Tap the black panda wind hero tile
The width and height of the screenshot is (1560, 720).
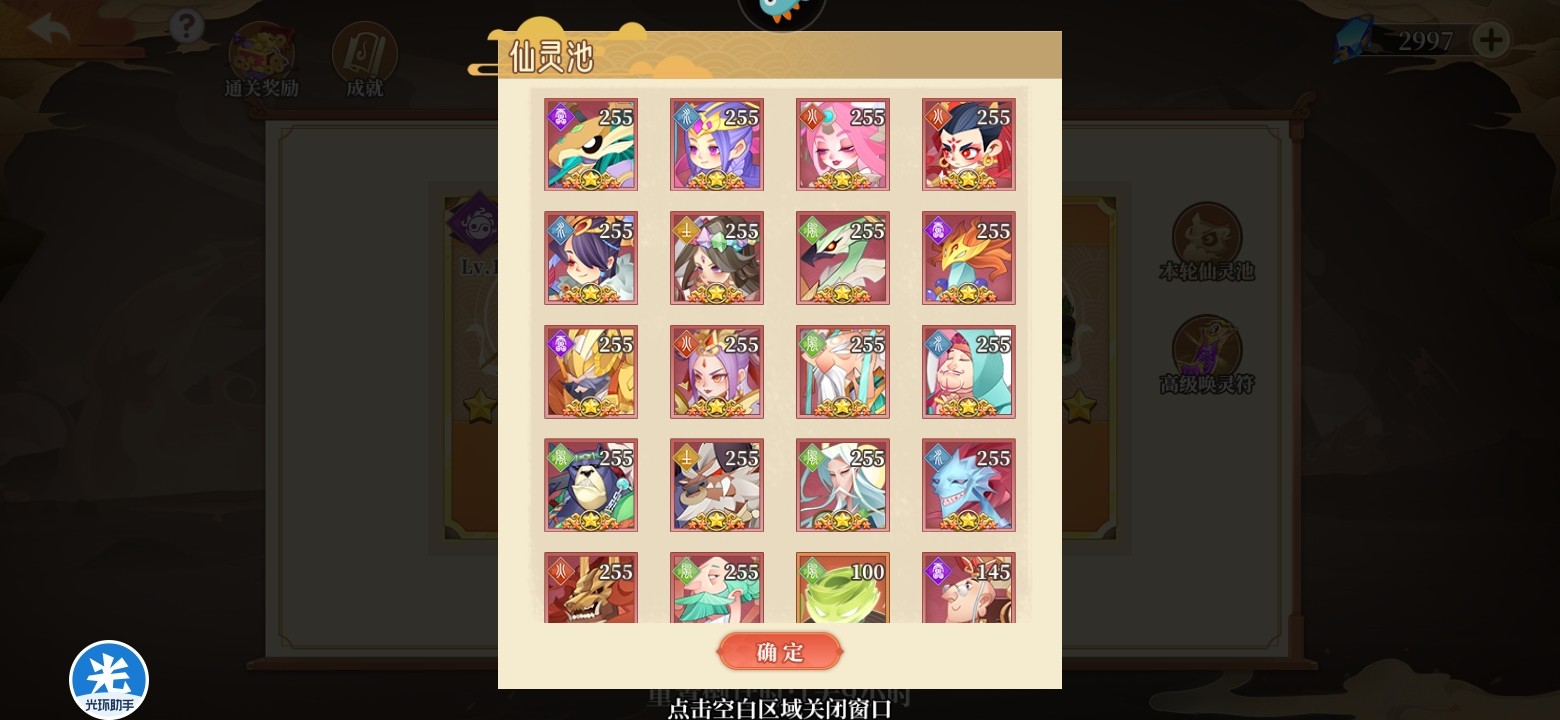click(590, 485)
